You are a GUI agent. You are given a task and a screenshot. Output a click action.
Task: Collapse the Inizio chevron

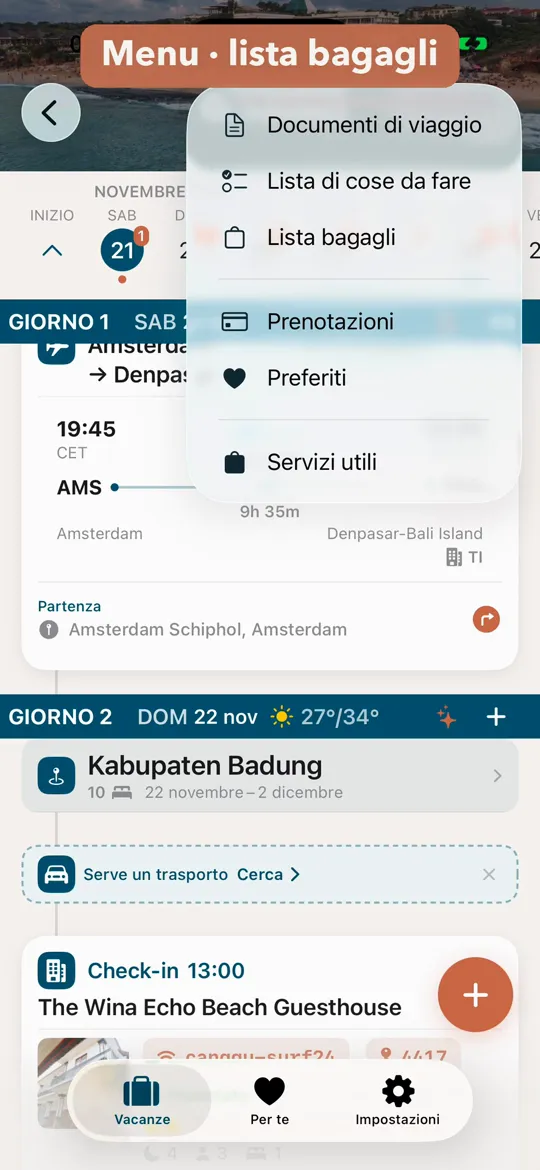point(52,251)
